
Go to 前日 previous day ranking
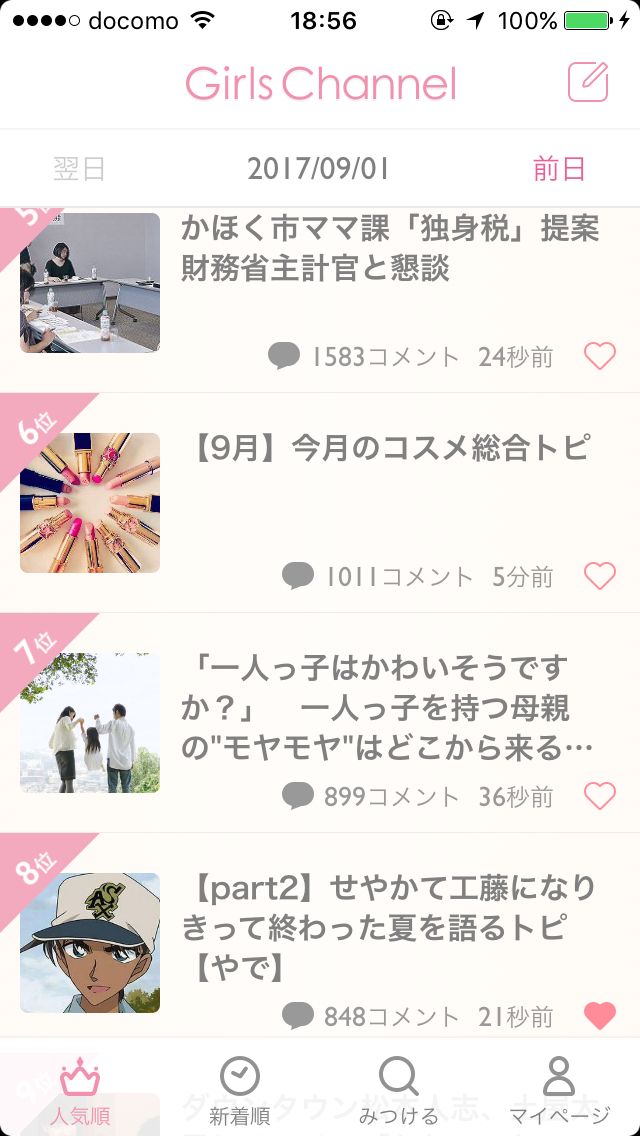(559, 169)
